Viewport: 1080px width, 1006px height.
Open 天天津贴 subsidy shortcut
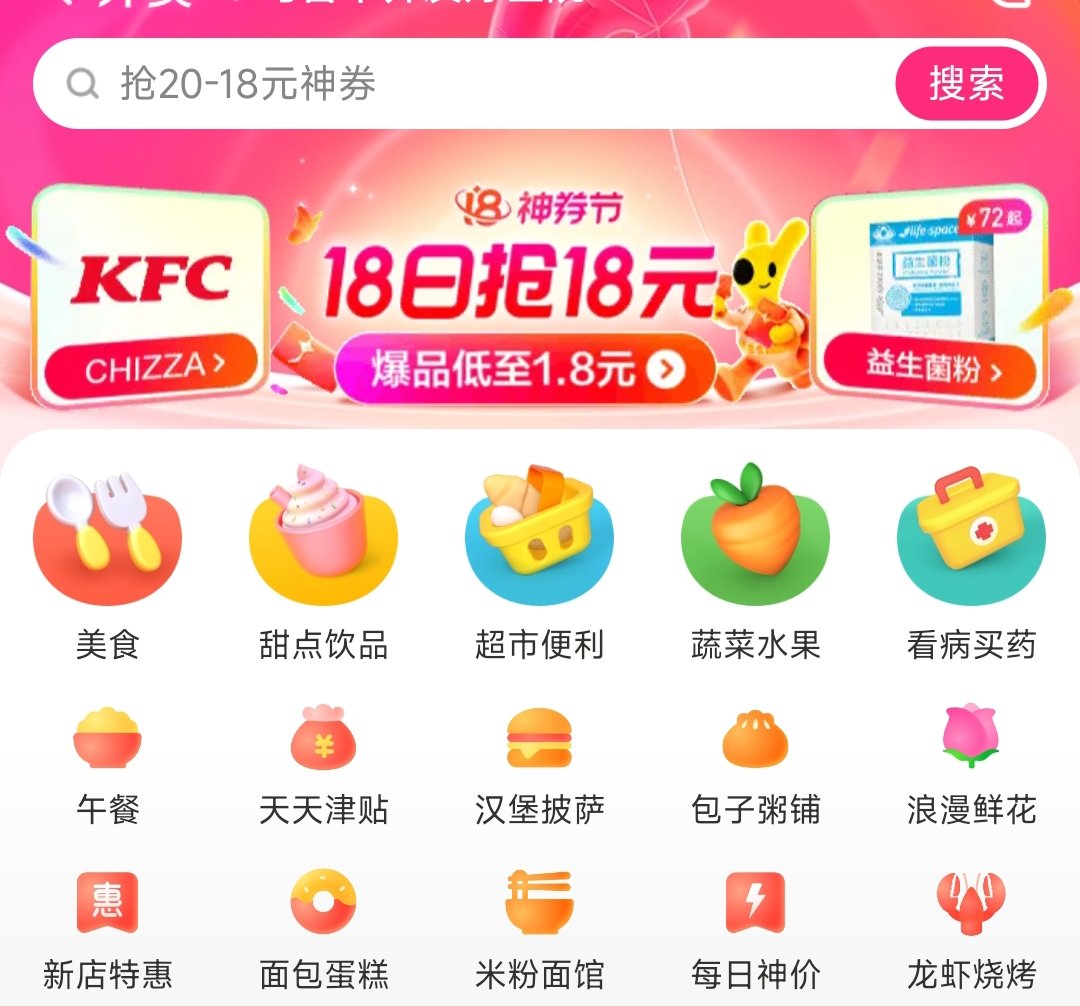tap(323, 765)
